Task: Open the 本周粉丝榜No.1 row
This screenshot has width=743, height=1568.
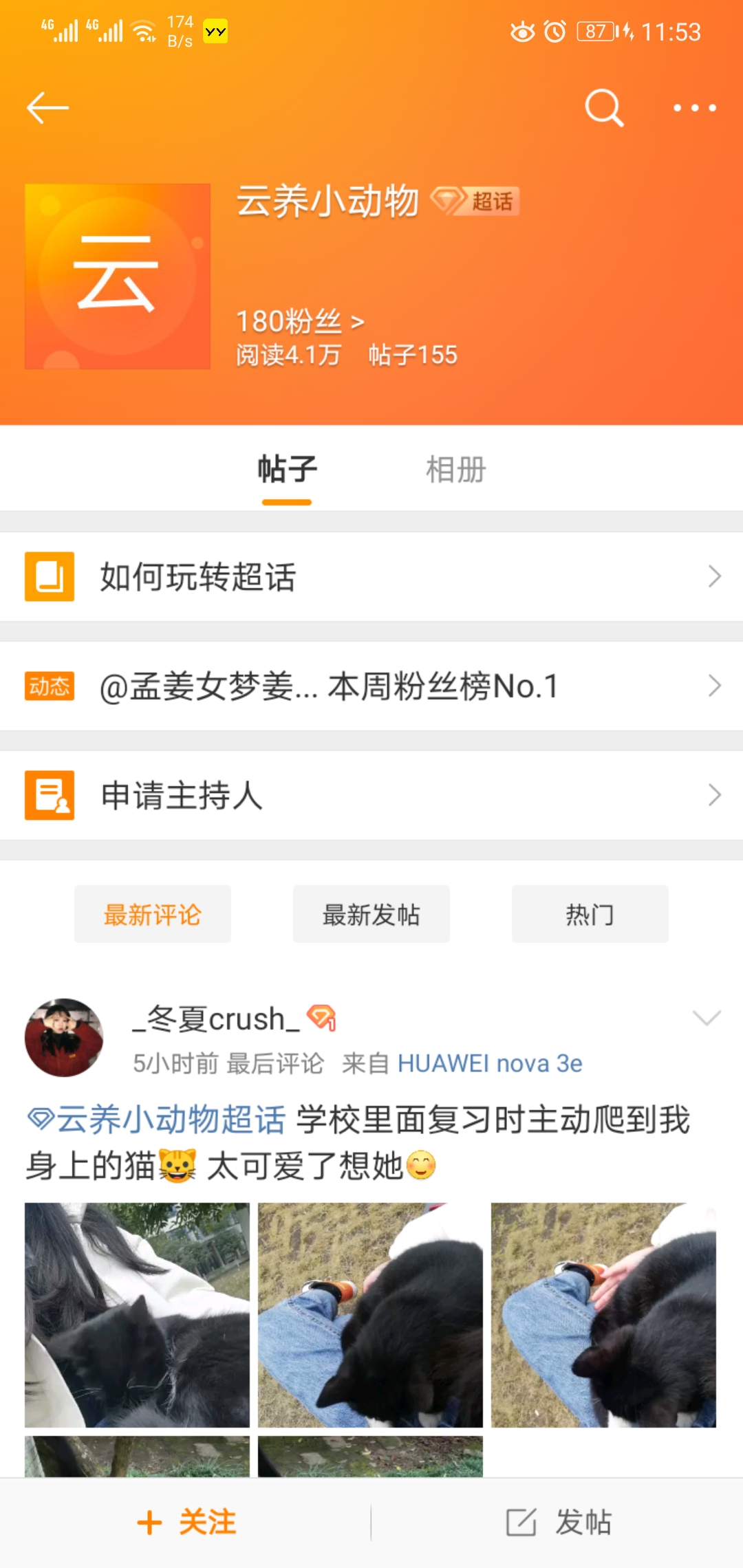Action: coord(371,686)
